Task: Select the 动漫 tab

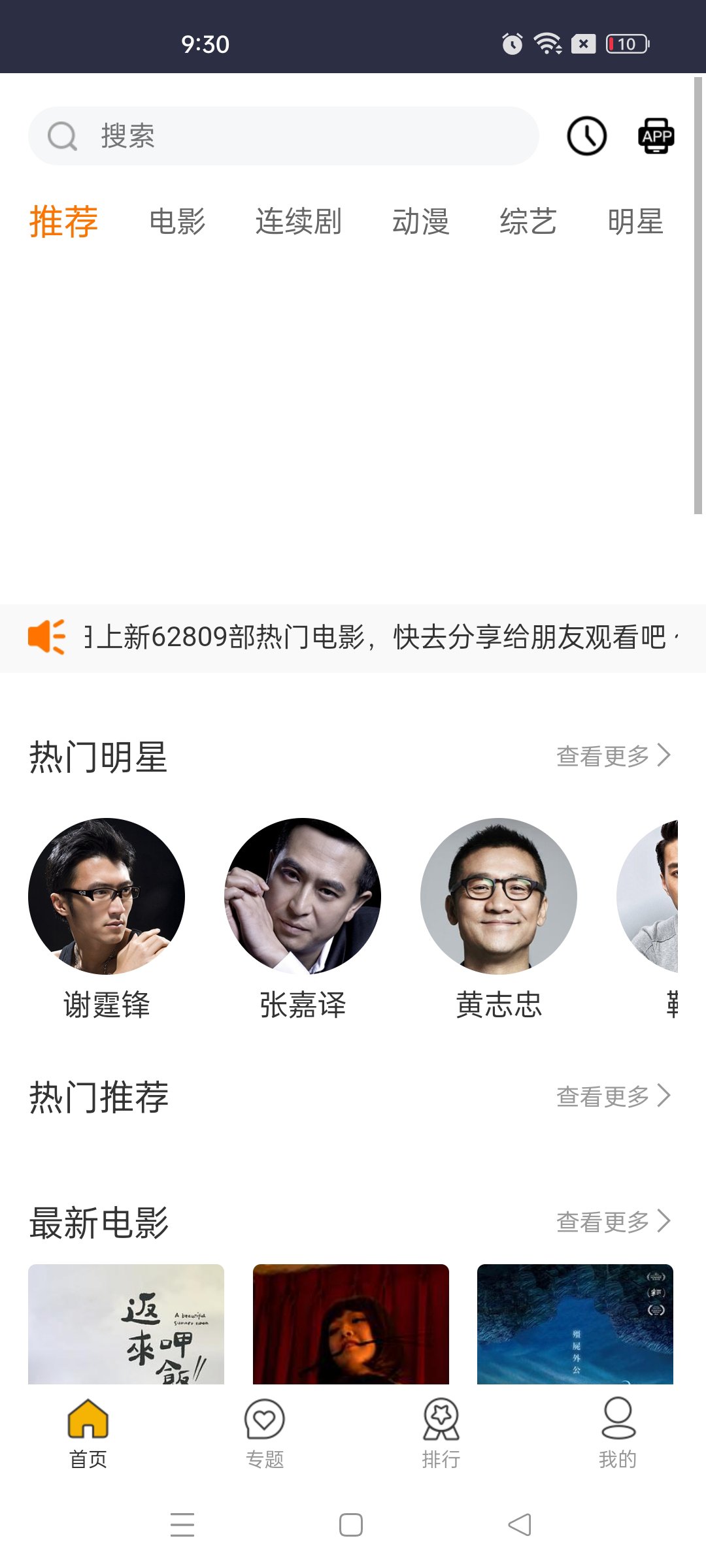Action: (x=420, y=221)
